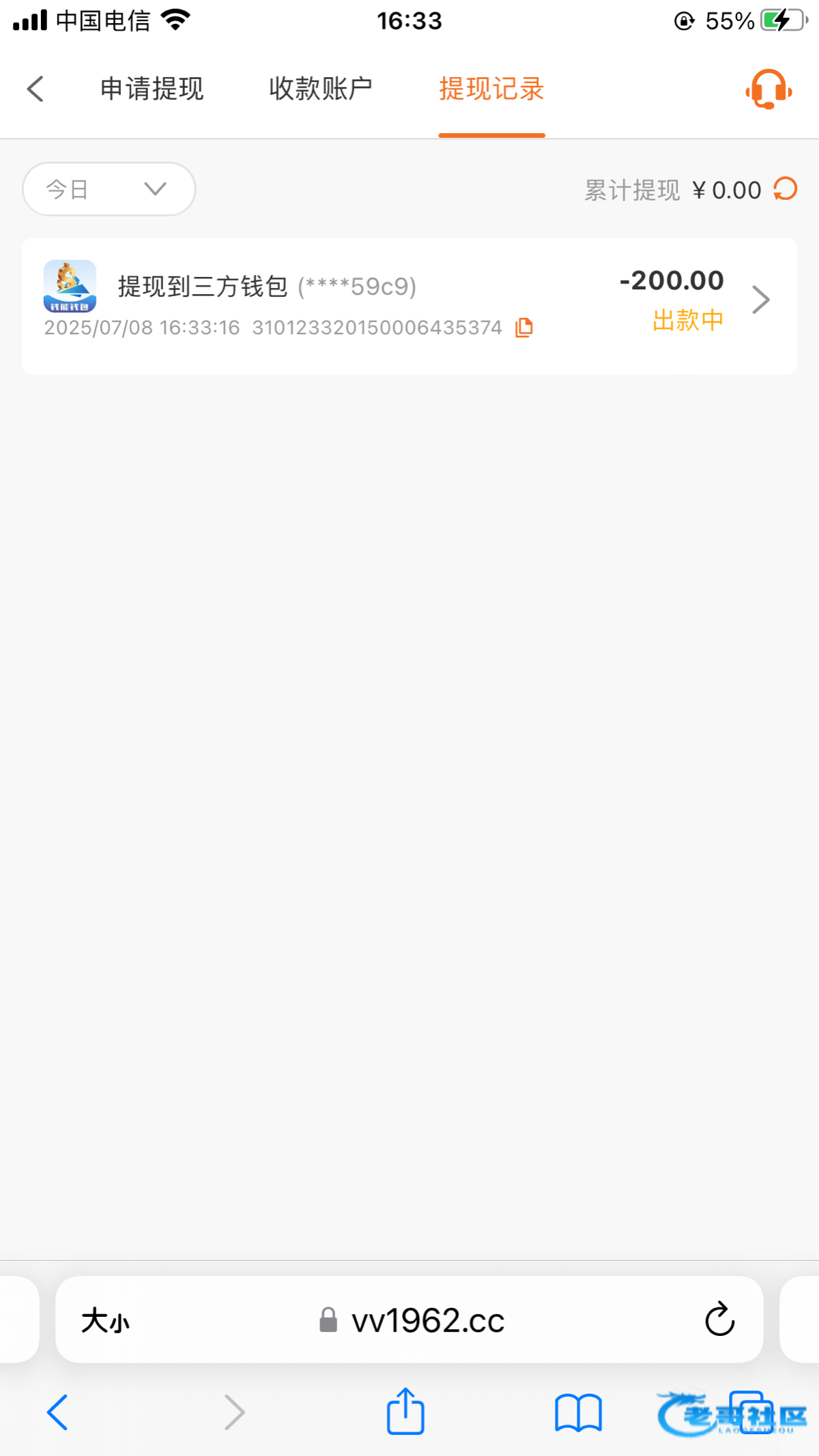The height and width of the screenshot is (1456, 819).
Task: Reload the page in Safari
Action: click(x=719, y=1320)
